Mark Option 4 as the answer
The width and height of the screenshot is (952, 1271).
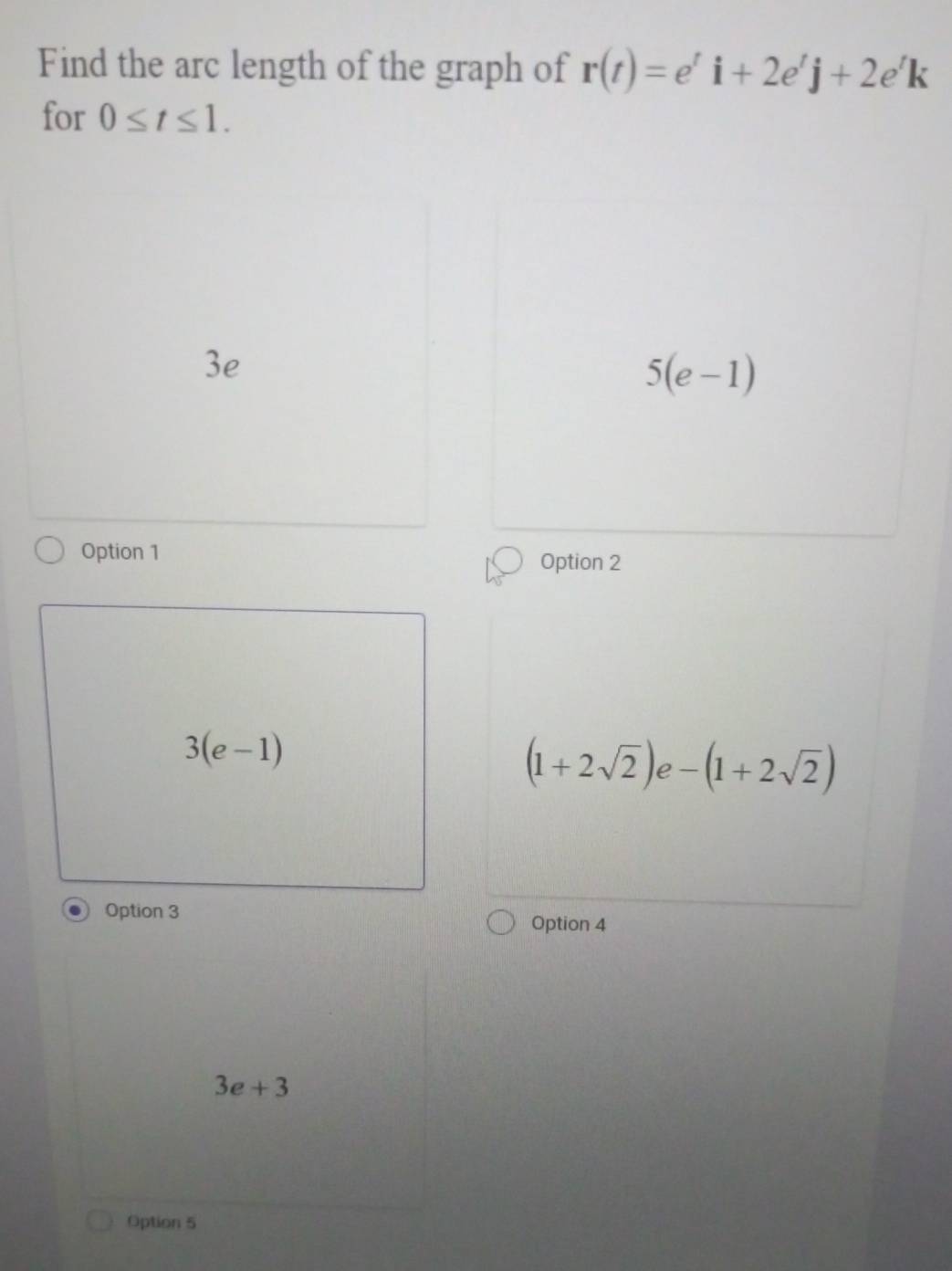pos(501,923)
